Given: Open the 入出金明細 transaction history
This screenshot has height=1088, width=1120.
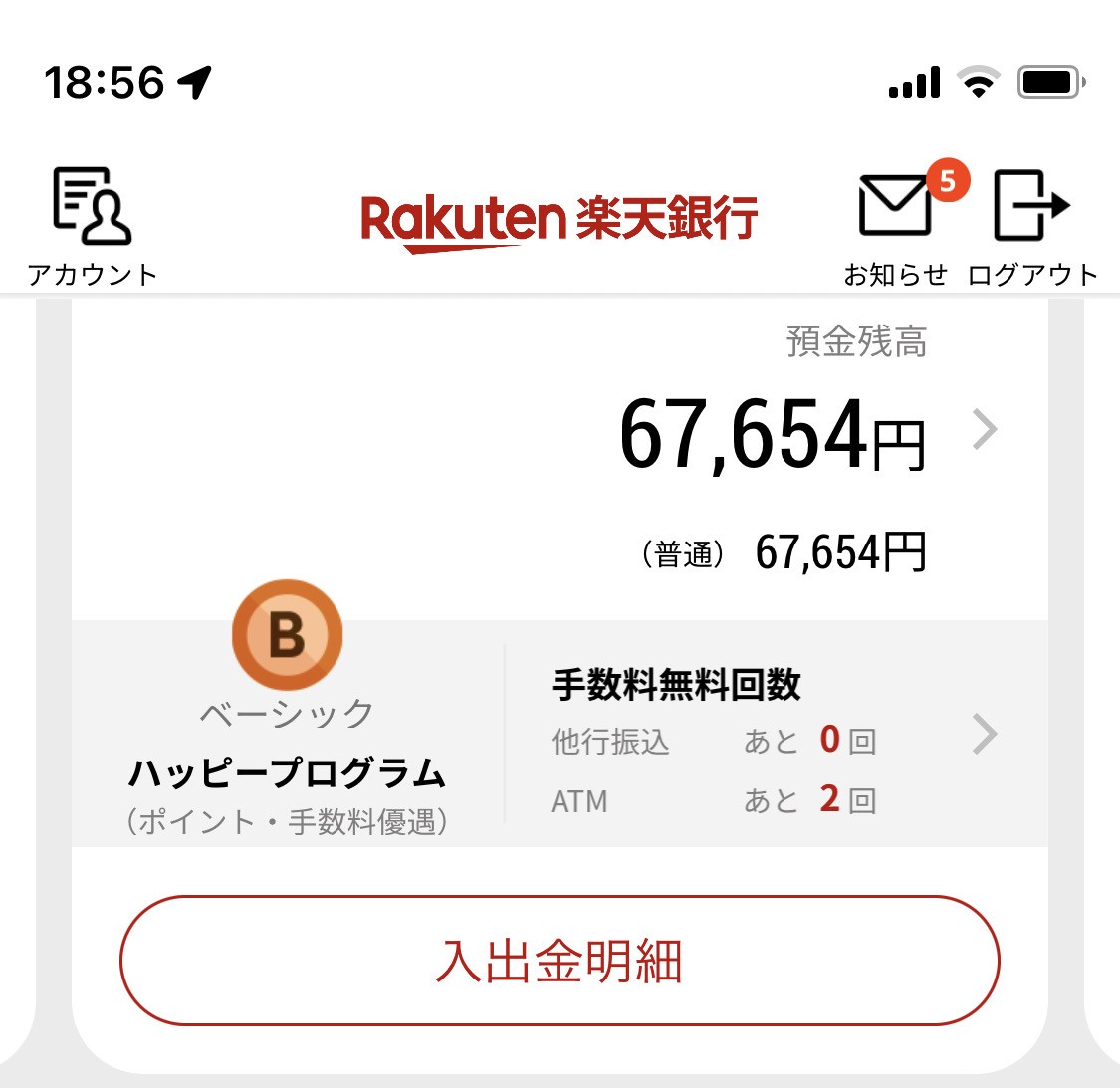Looking at the screenshot, I should click(560, 961).
